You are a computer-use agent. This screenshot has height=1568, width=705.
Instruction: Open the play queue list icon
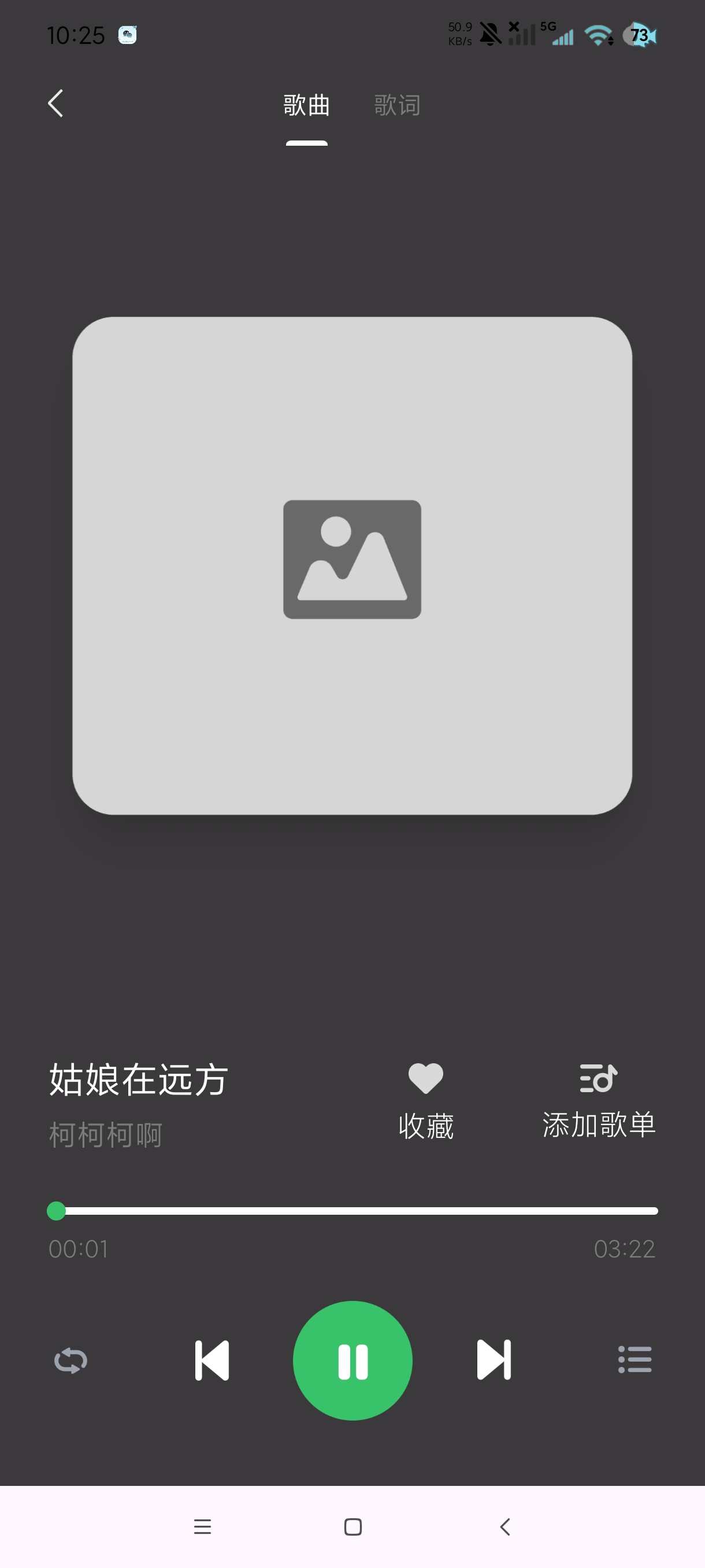[635, 1360]
